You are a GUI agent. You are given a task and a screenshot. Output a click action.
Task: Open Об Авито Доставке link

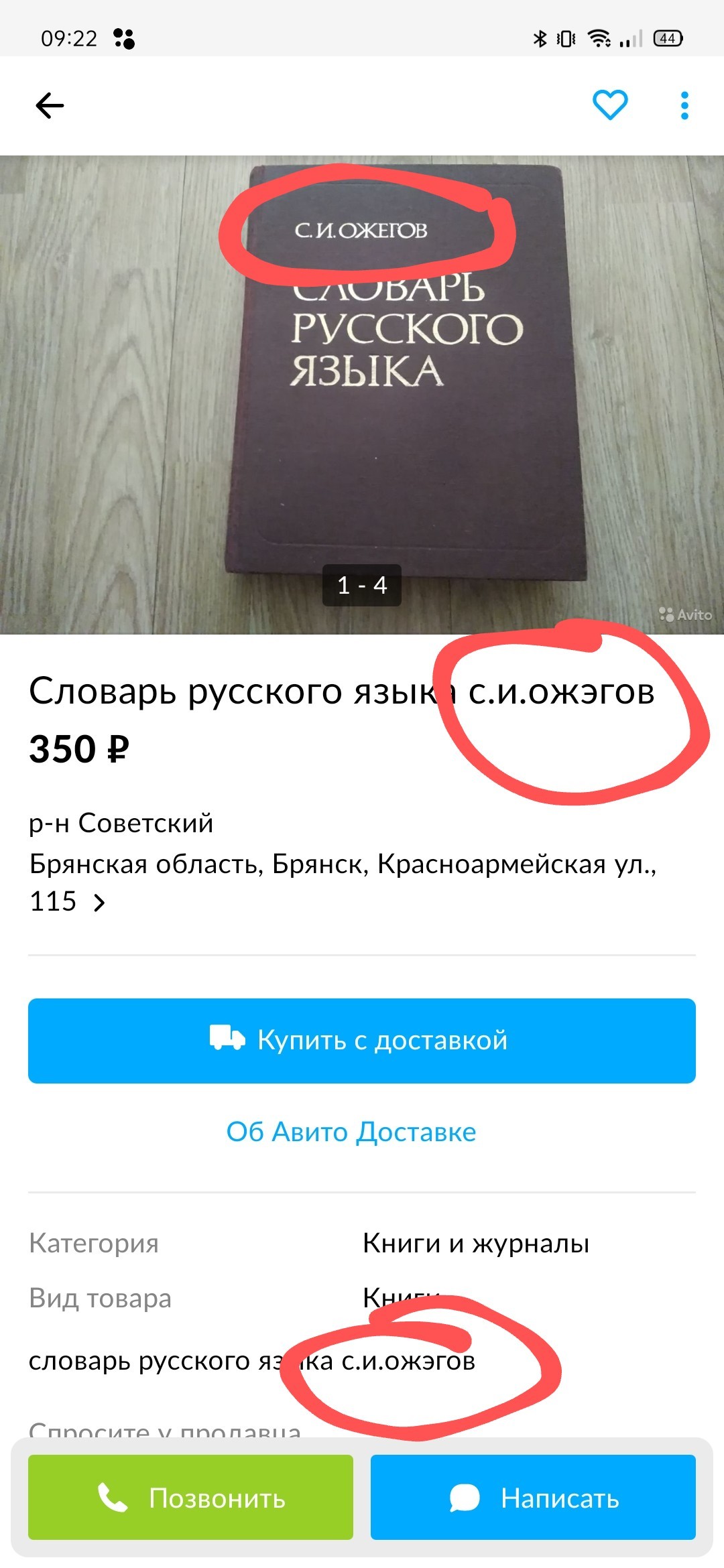tap(351, 1132)
